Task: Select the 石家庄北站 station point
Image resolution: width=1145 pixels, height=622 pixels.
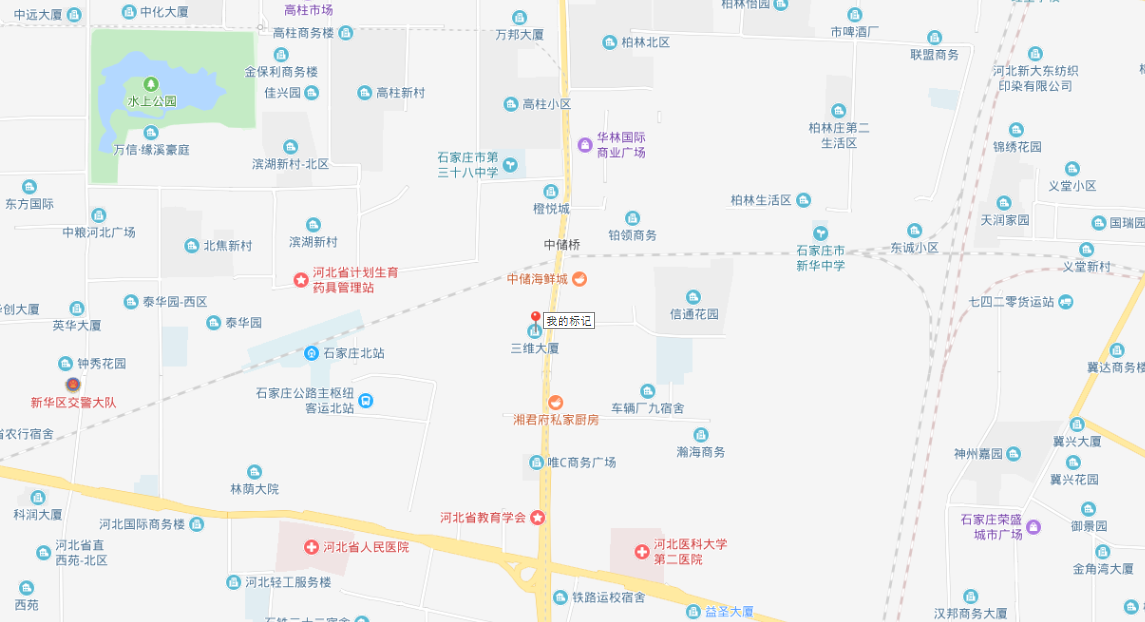Action: [x=312, y=353]
